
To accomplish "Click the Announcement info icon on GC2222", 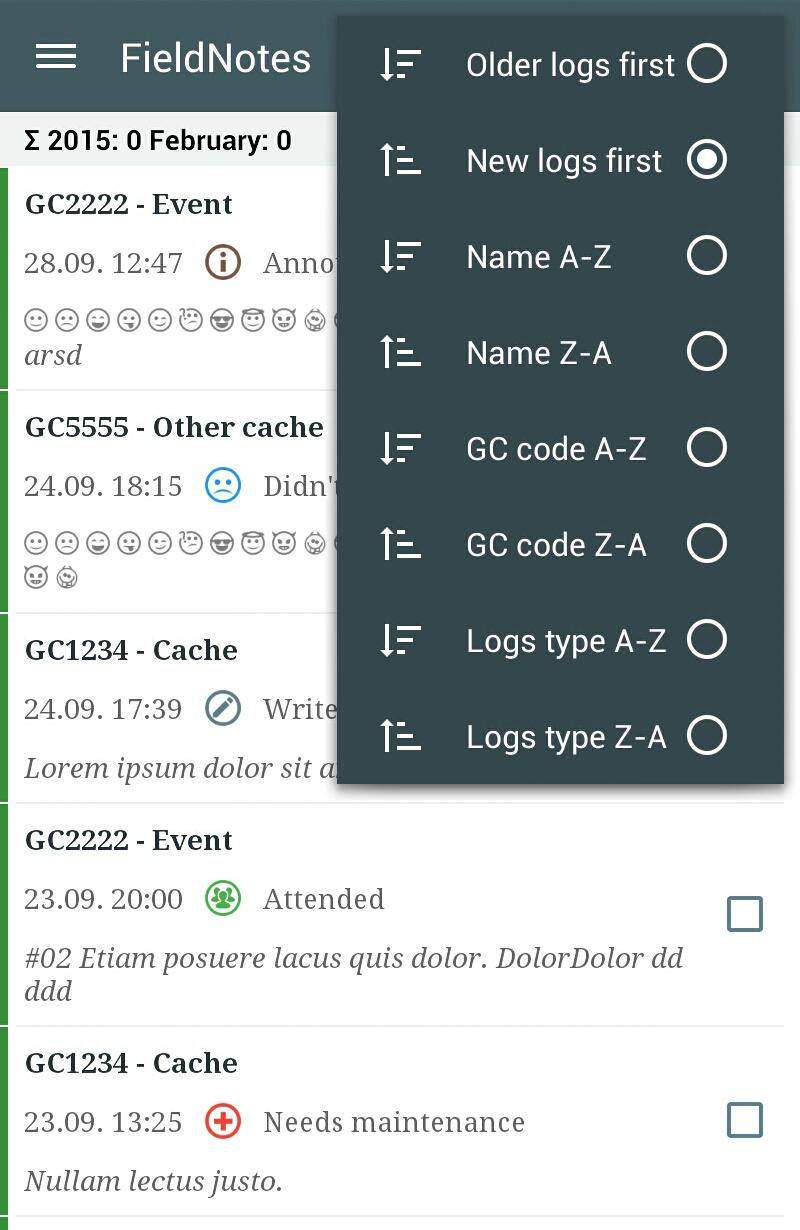I will point(223,262).
